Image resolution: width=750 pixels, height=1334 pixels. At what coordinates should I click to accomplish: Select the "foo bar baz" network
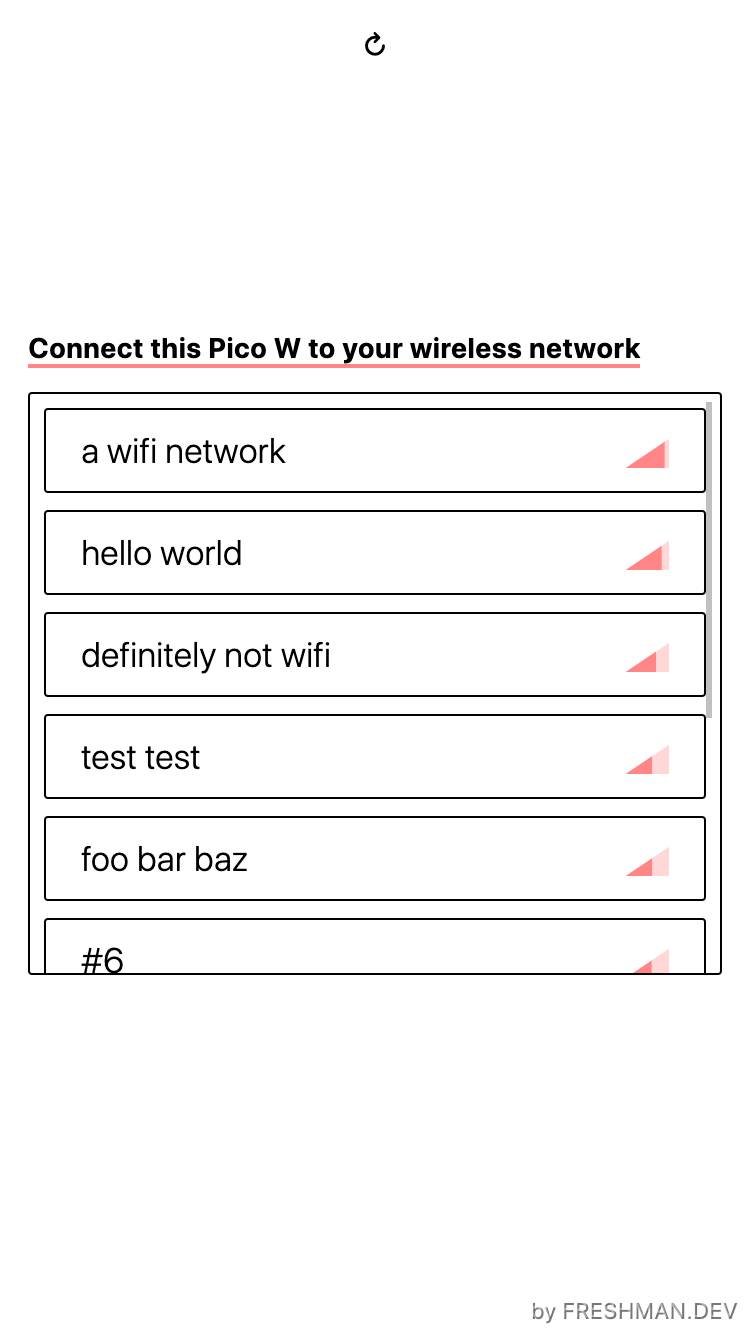375,858
